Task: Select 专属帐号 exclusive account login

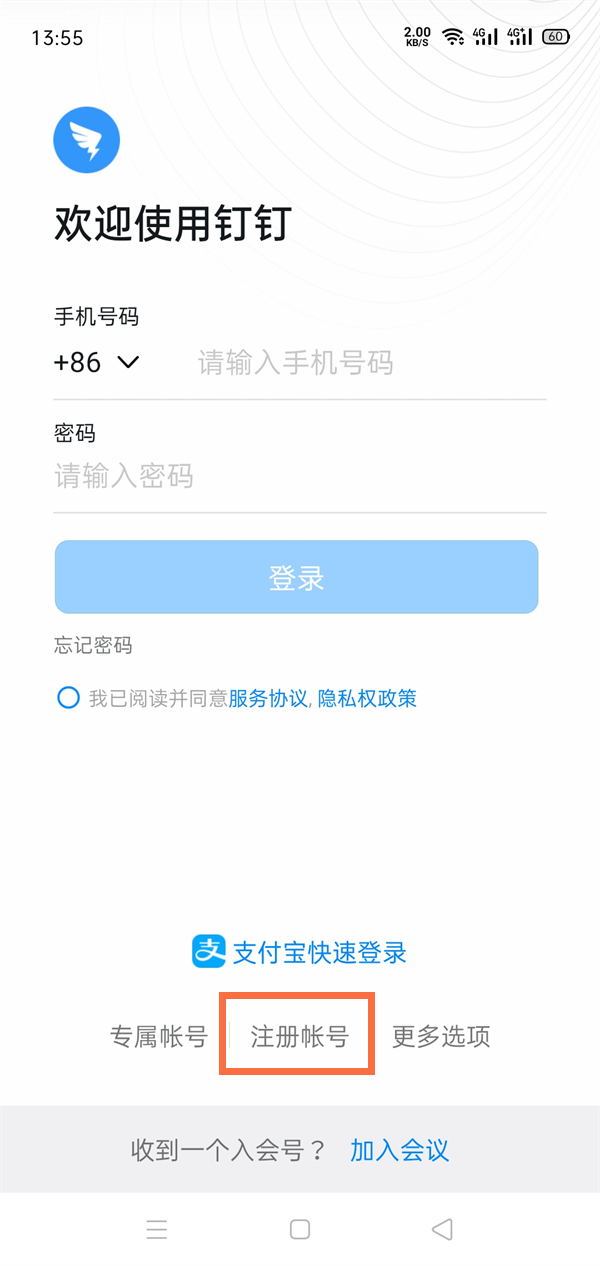Action: coord(158,1036)
